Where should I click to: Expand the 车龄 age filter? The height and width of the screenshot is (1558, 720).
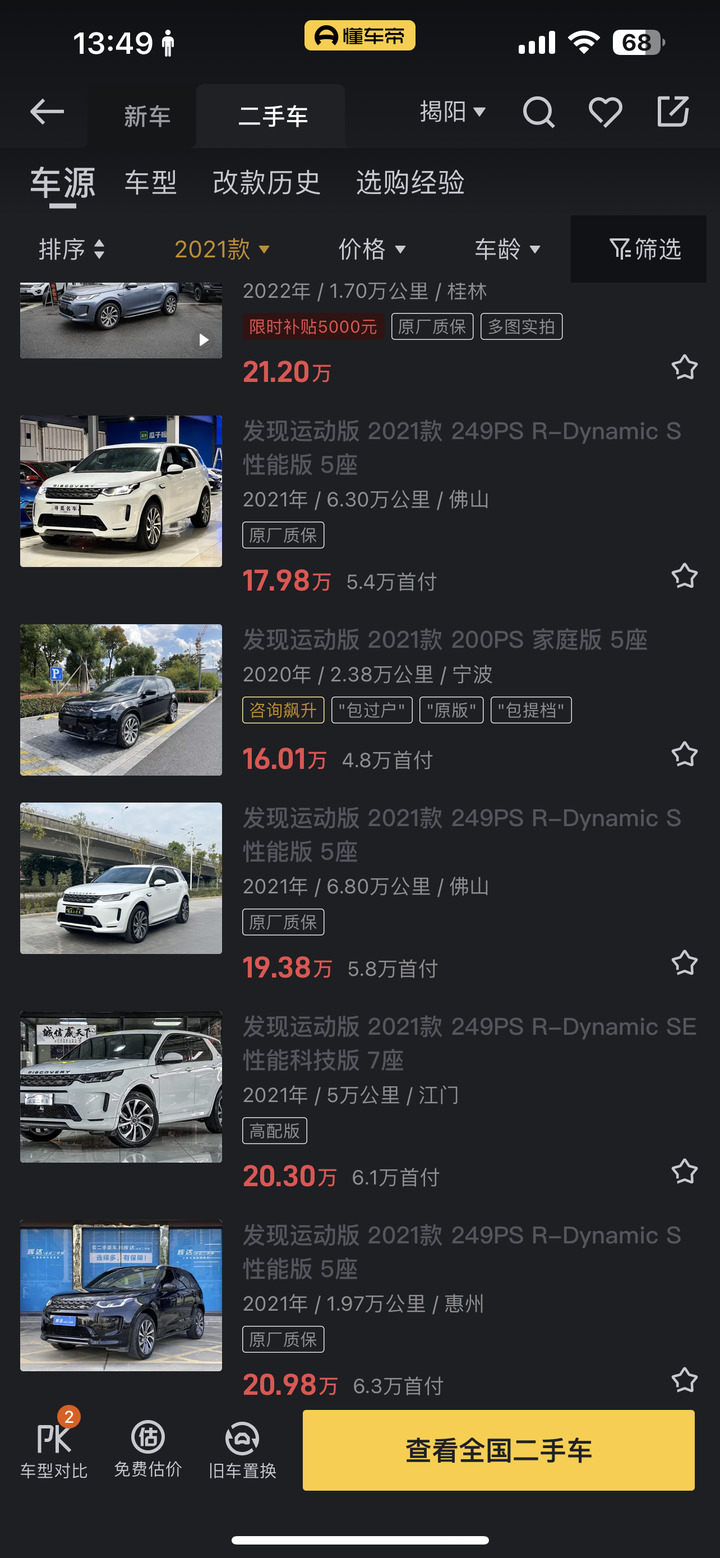coord(507,249)
